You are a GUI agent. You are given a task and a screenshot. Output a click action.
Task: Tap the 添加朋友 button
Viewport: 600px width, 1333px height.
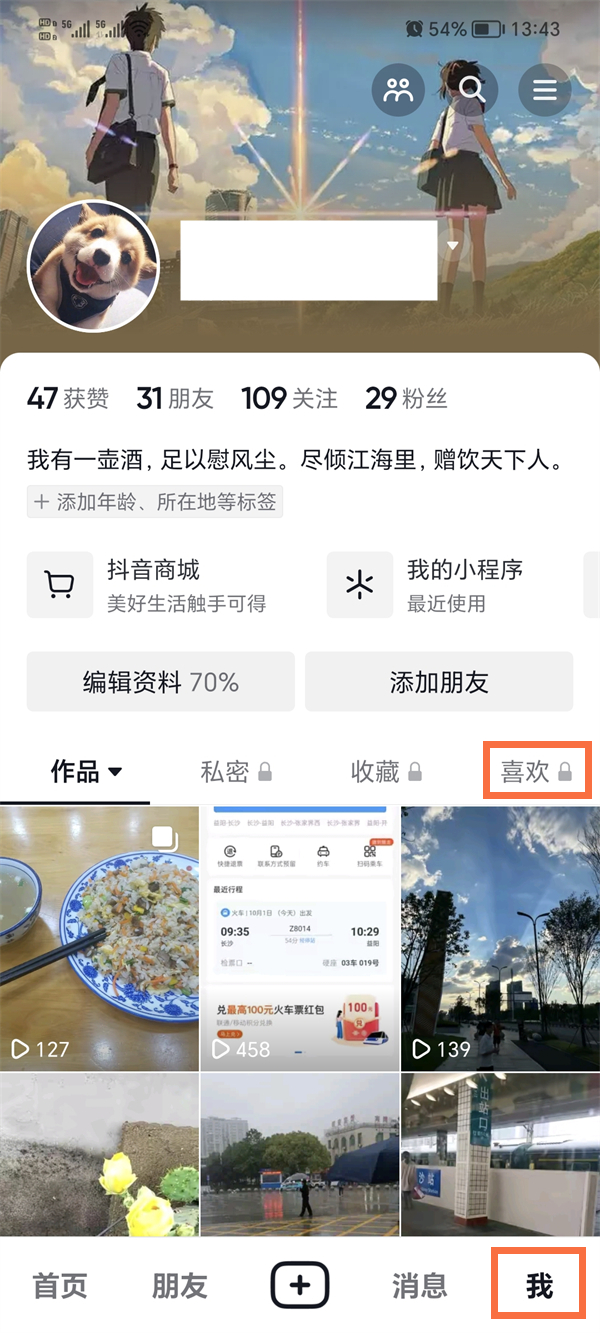[x=439, y=682]
